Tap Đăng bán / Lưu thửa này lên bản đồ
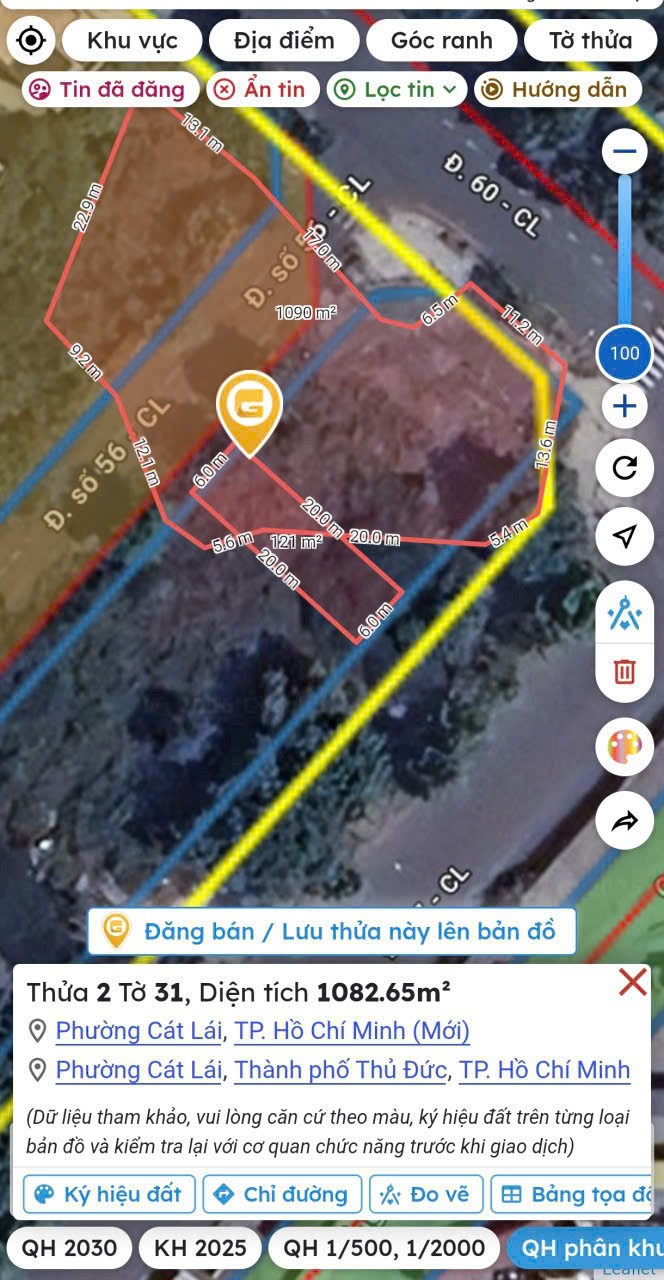The image size is (664, 1280). (x=331, y=931)
